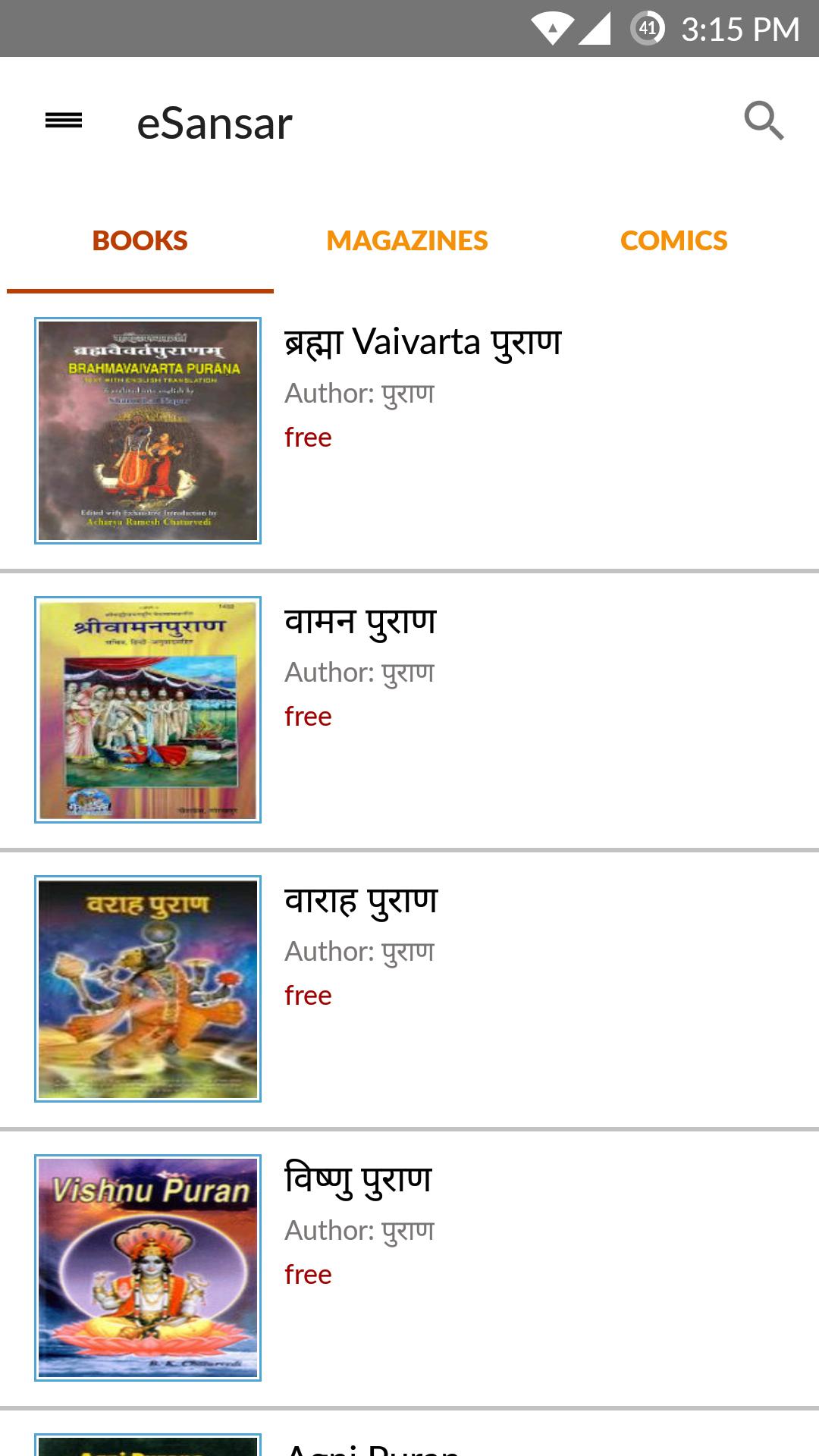Switch to the Comics tab

pyautogui.click(x=673, y=241)
